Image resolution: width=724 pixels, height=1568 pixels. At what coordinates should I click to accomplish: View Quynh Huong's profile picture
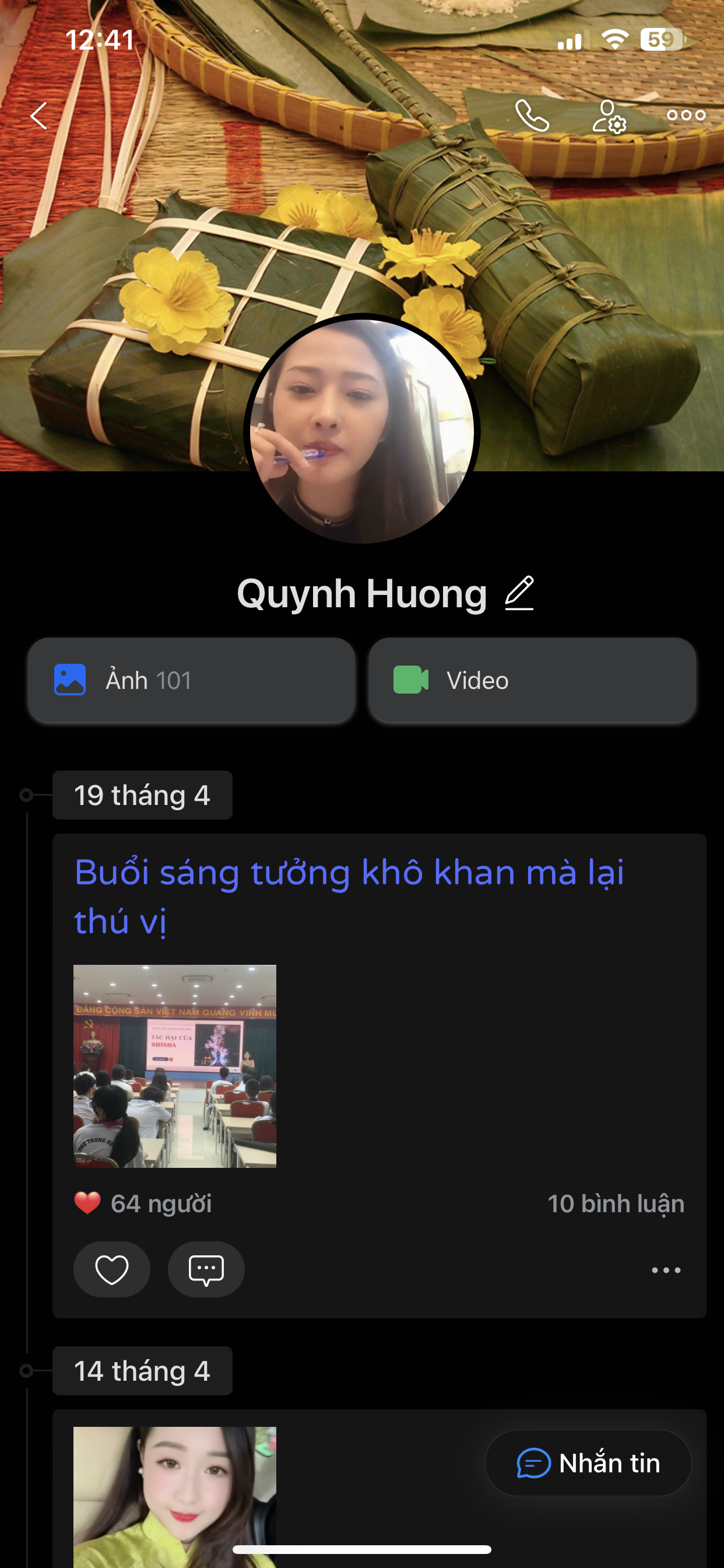362,430
